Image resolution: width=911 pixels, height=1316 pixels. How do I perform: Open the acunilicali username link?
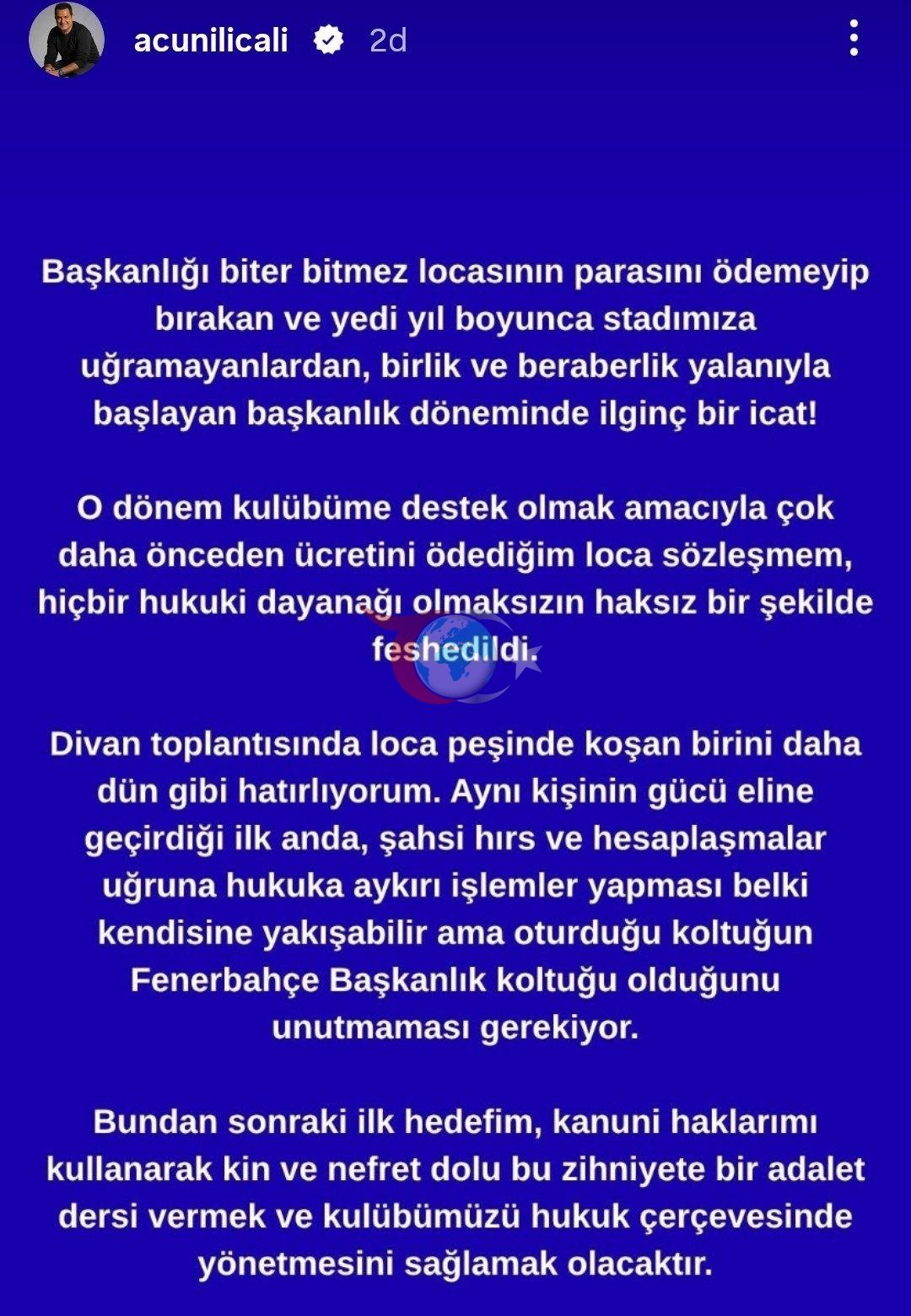click(211, 40)
